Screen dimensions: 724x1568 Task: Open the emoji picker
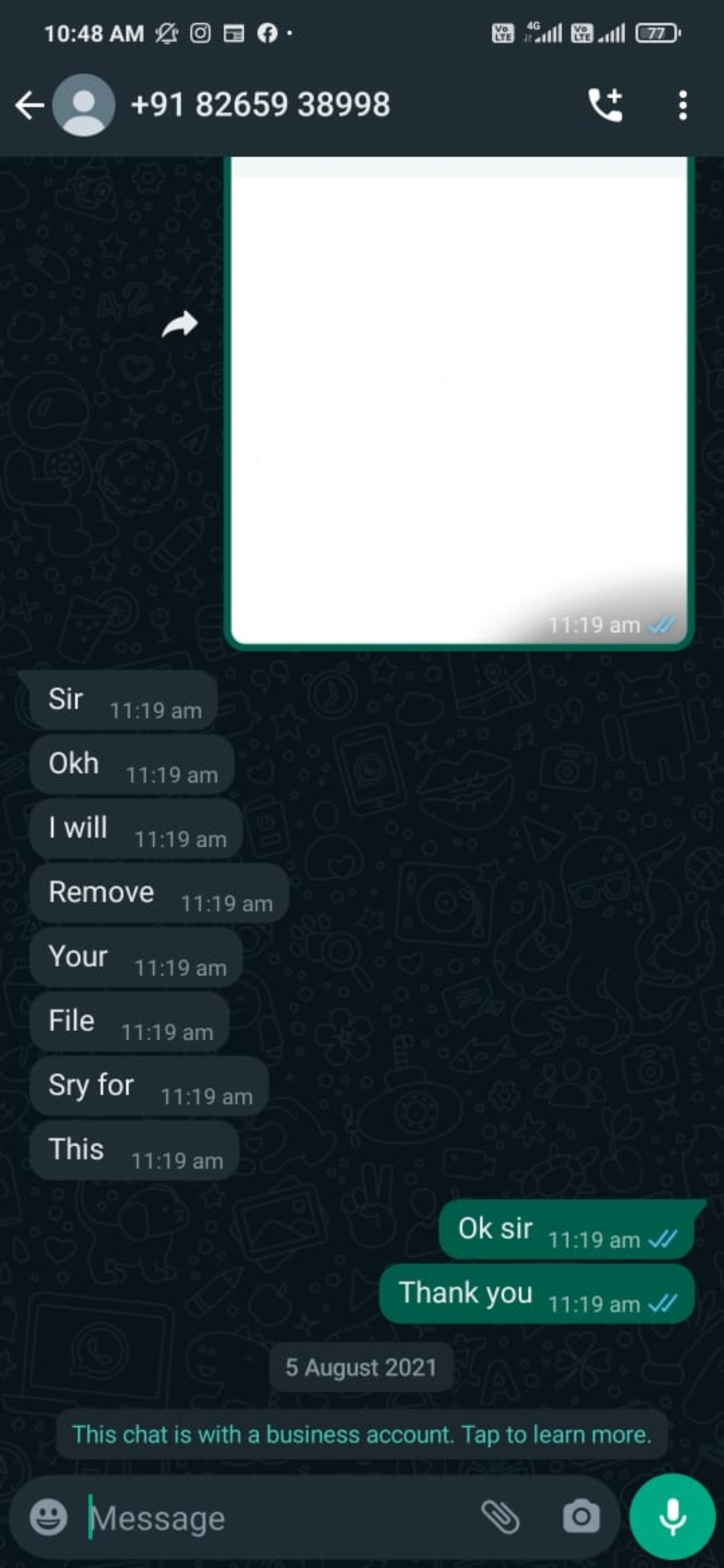coord(48,1518)
